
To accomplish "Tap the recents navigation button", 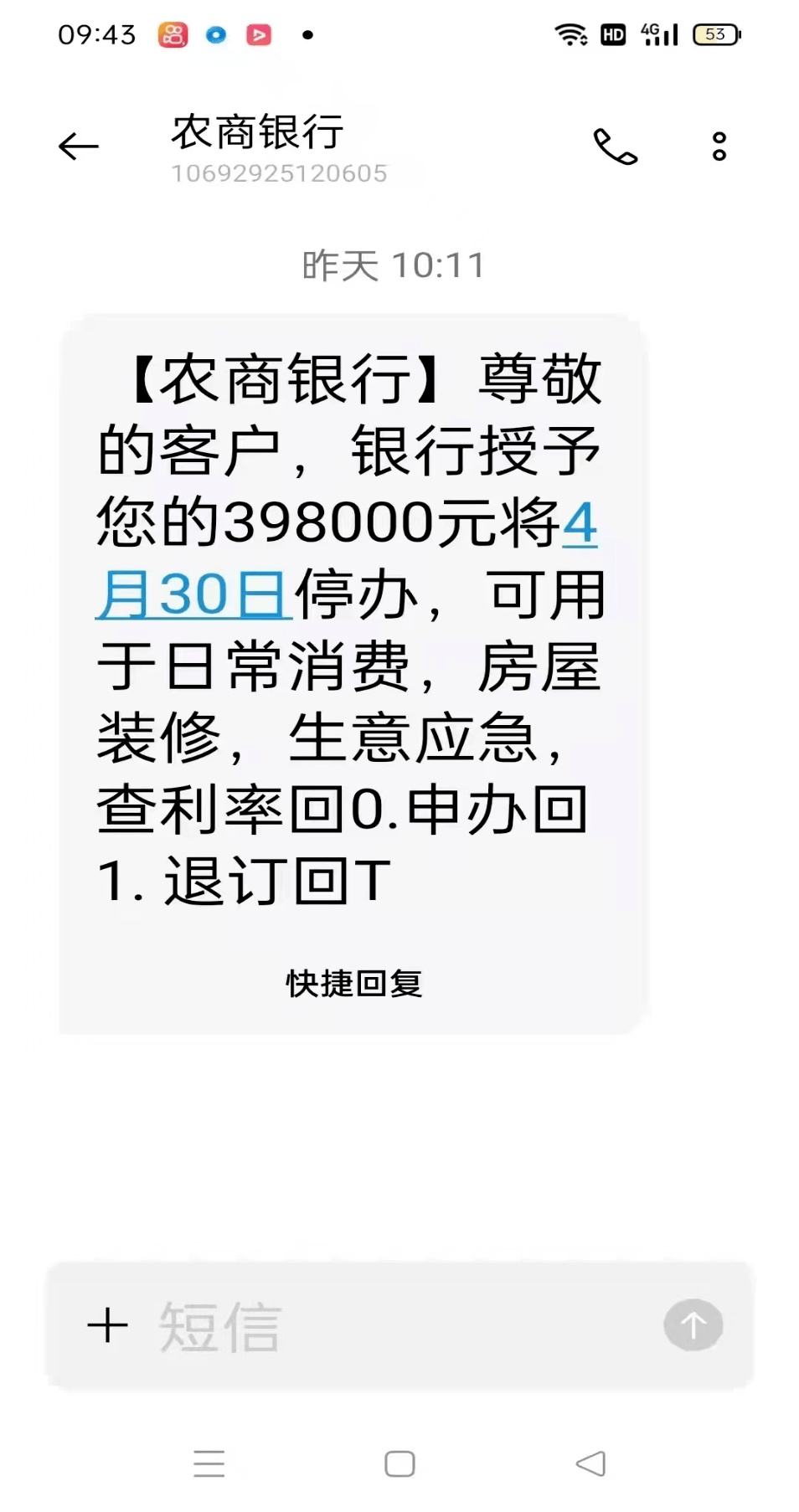I will pyautogui.click(x=210, y=1463).
